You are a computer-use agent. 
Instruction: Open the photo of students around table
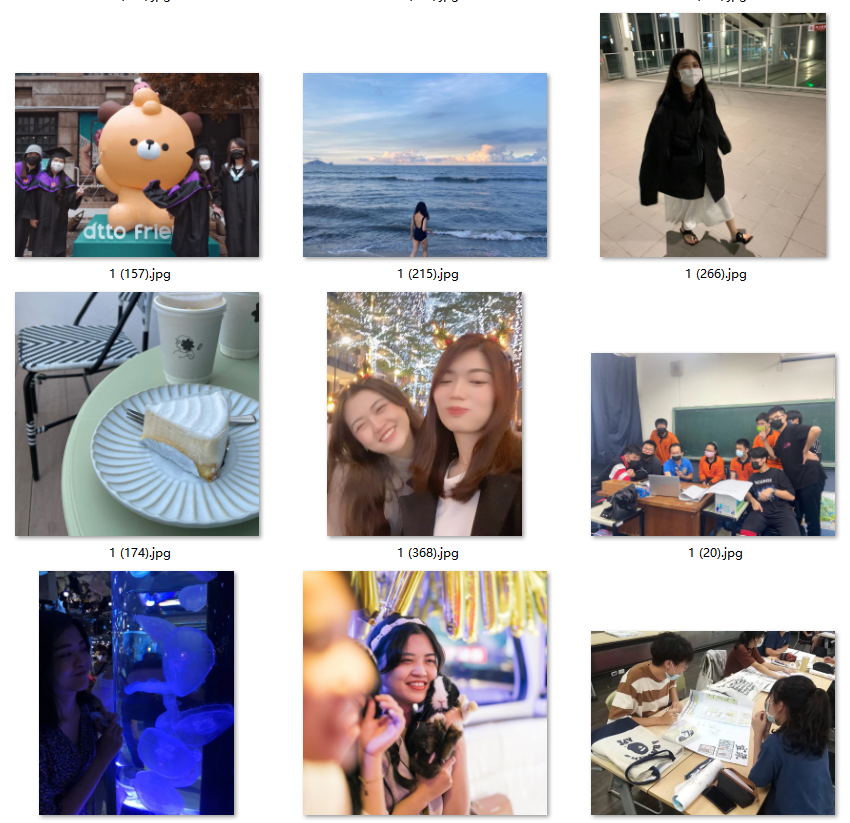coord(713,722)
